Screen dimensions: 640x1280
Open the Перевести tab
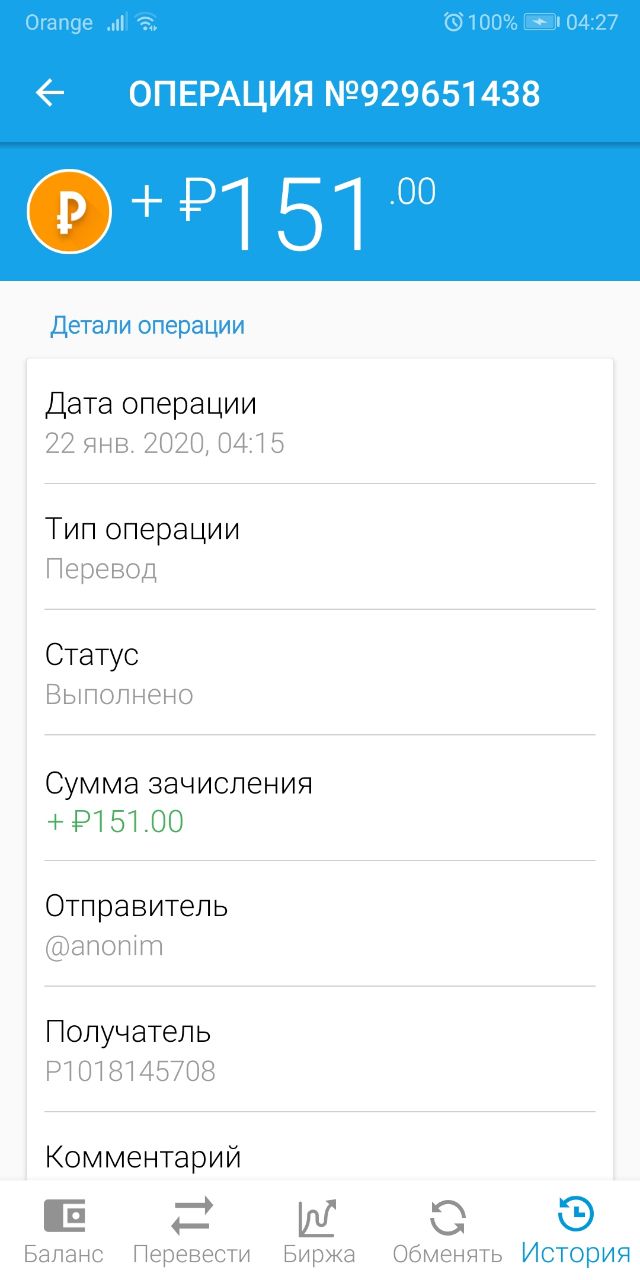click(192, 1230)
